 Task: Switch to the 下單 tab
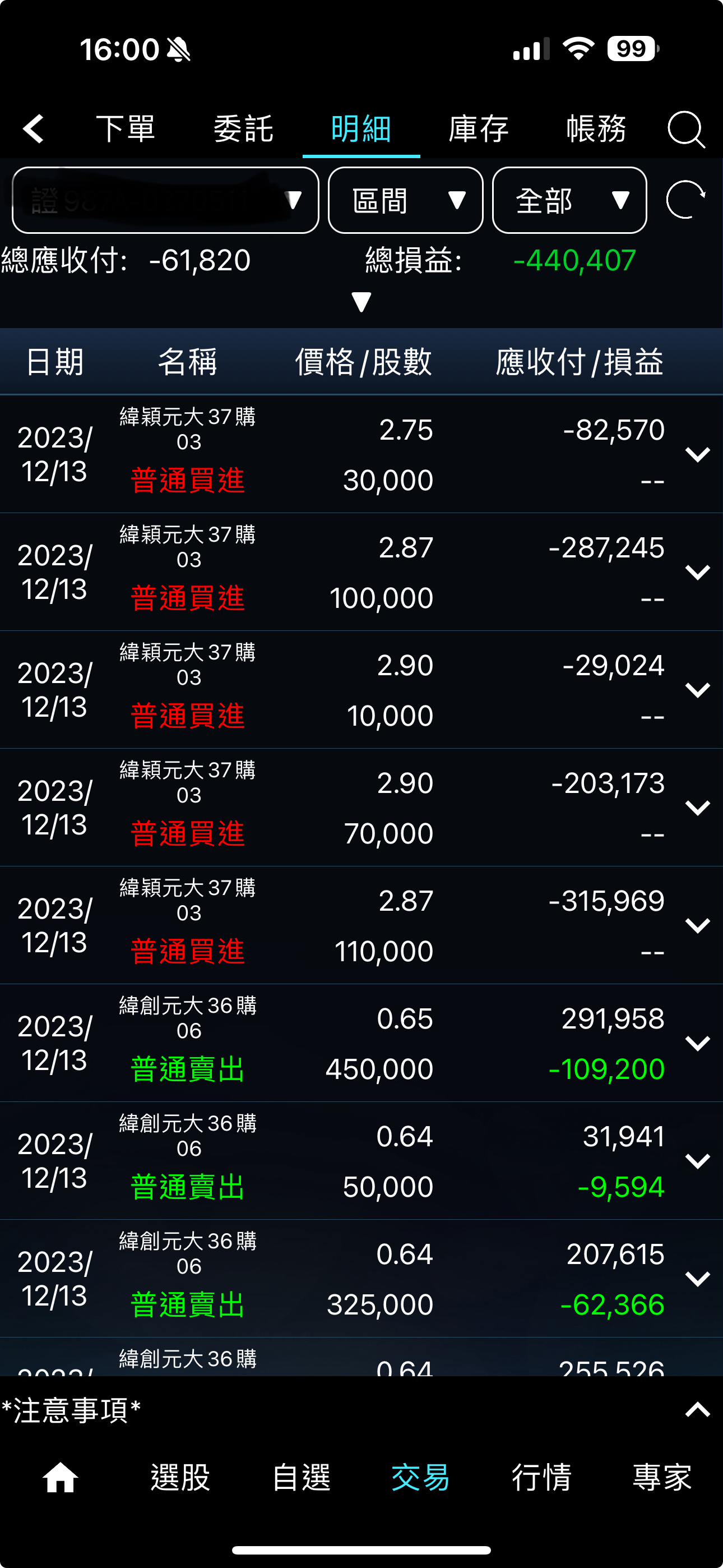[x=126, y=129]
